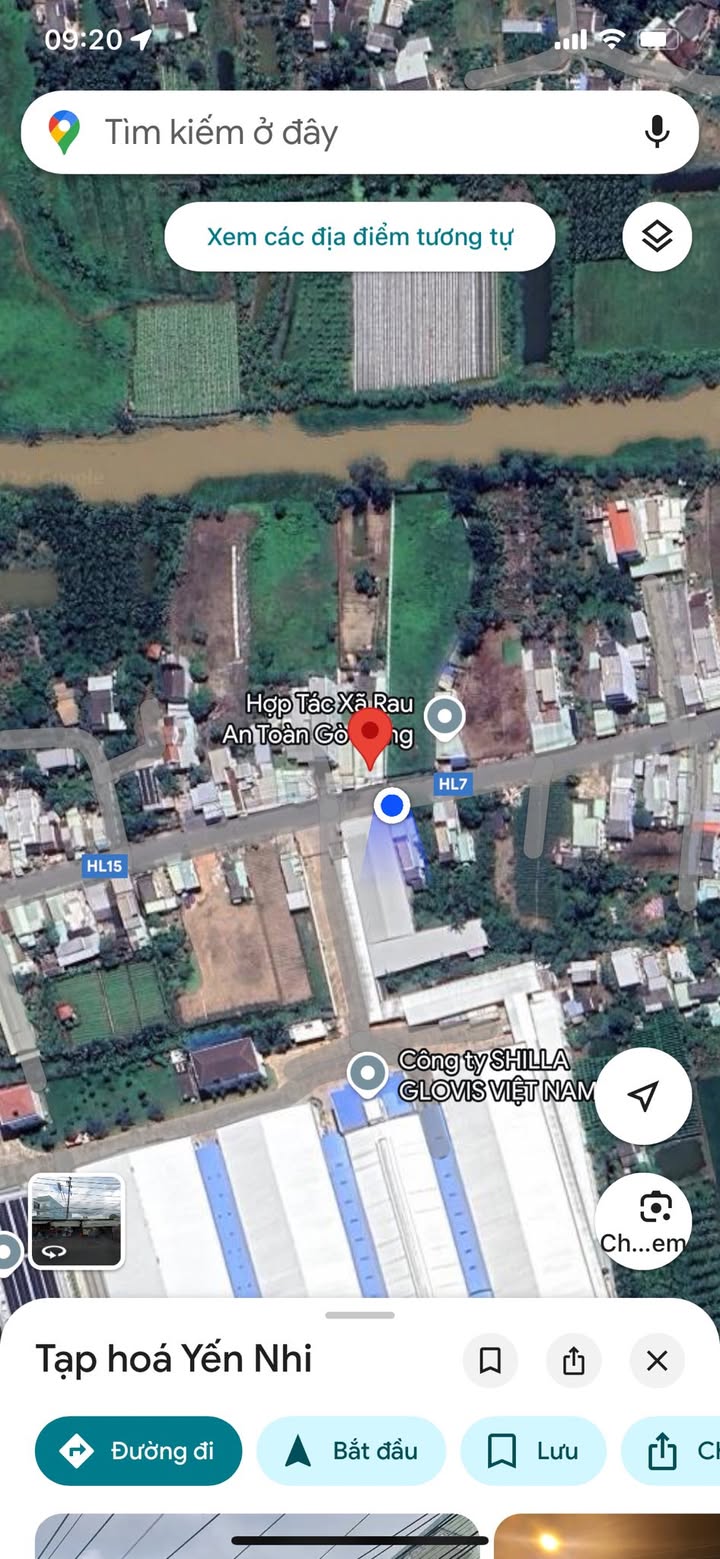Screen dimensions: 720x1559
Task: Open the map layers button
Action: pos(656,237)
